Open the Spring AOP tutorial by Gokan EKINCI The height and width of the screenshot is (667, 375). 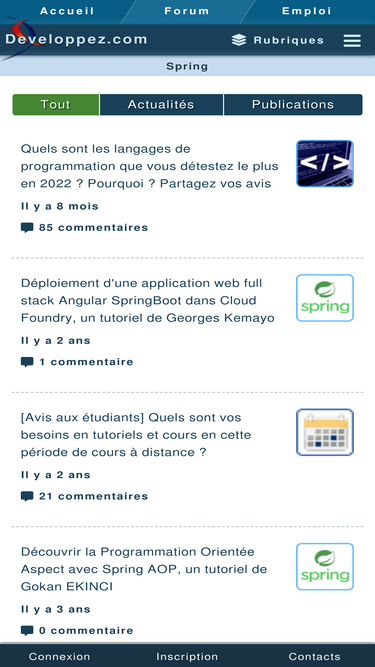[144, 569]
